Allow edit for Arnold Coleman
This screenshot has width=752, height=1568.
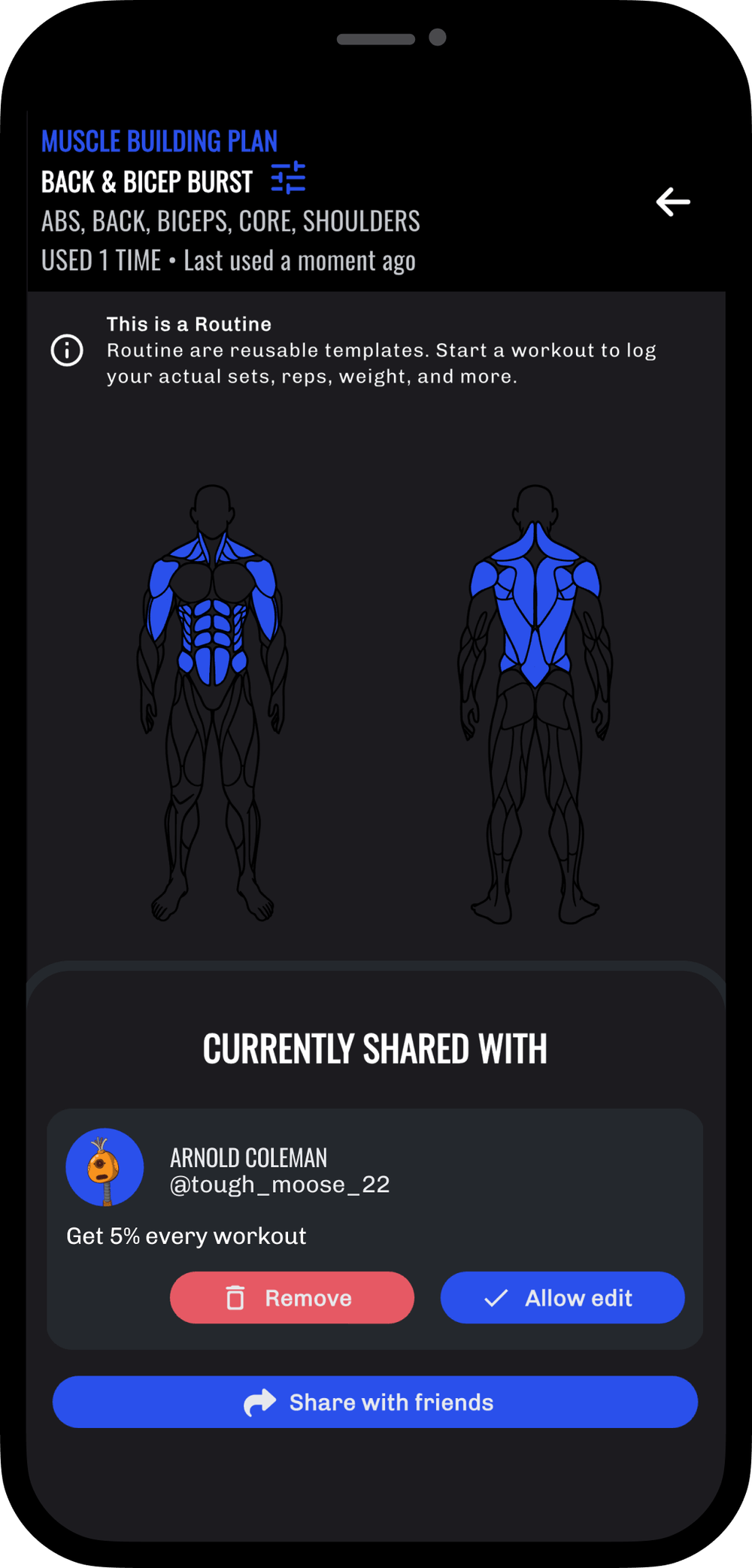[x=562, y=1297]
